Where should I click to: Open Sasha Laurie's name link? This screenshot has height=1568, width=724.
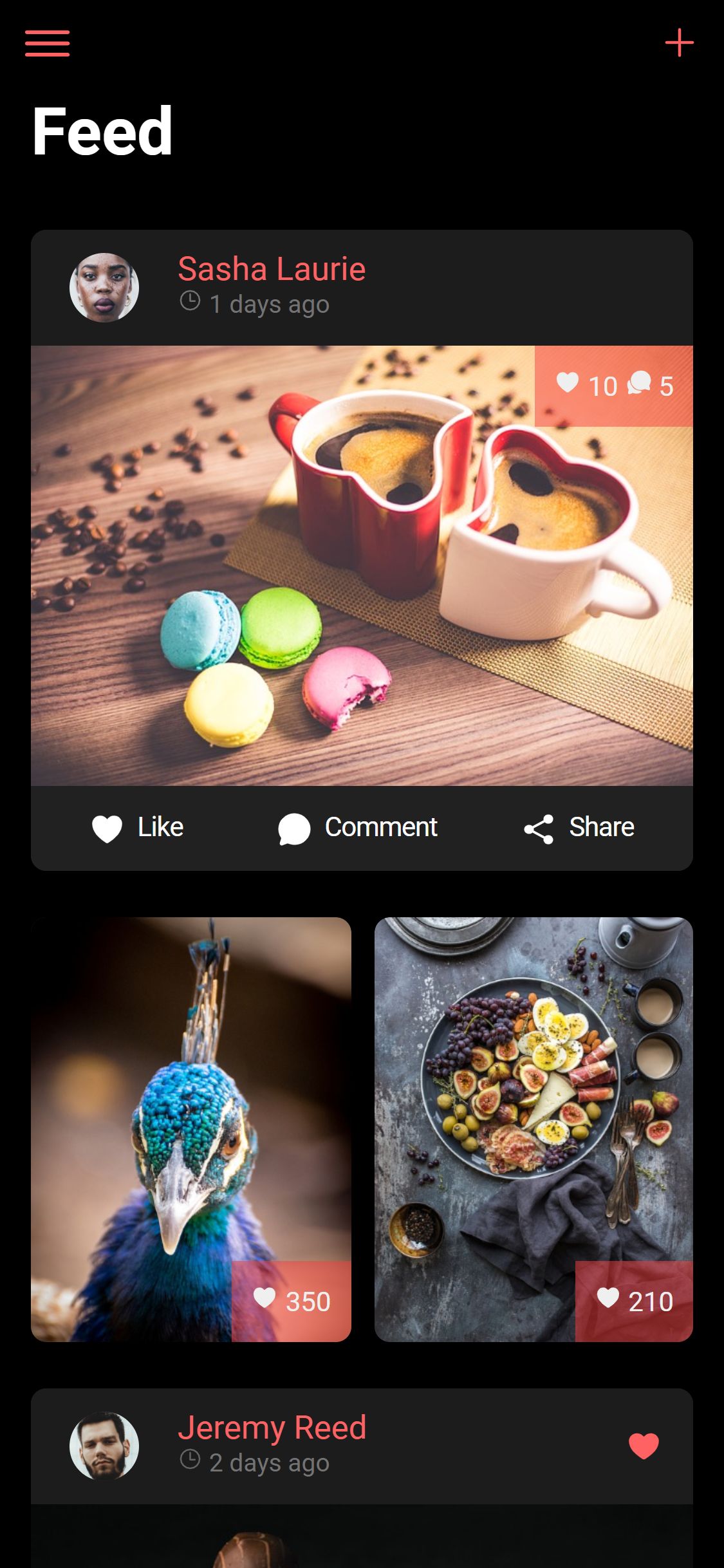coord(272,268)
